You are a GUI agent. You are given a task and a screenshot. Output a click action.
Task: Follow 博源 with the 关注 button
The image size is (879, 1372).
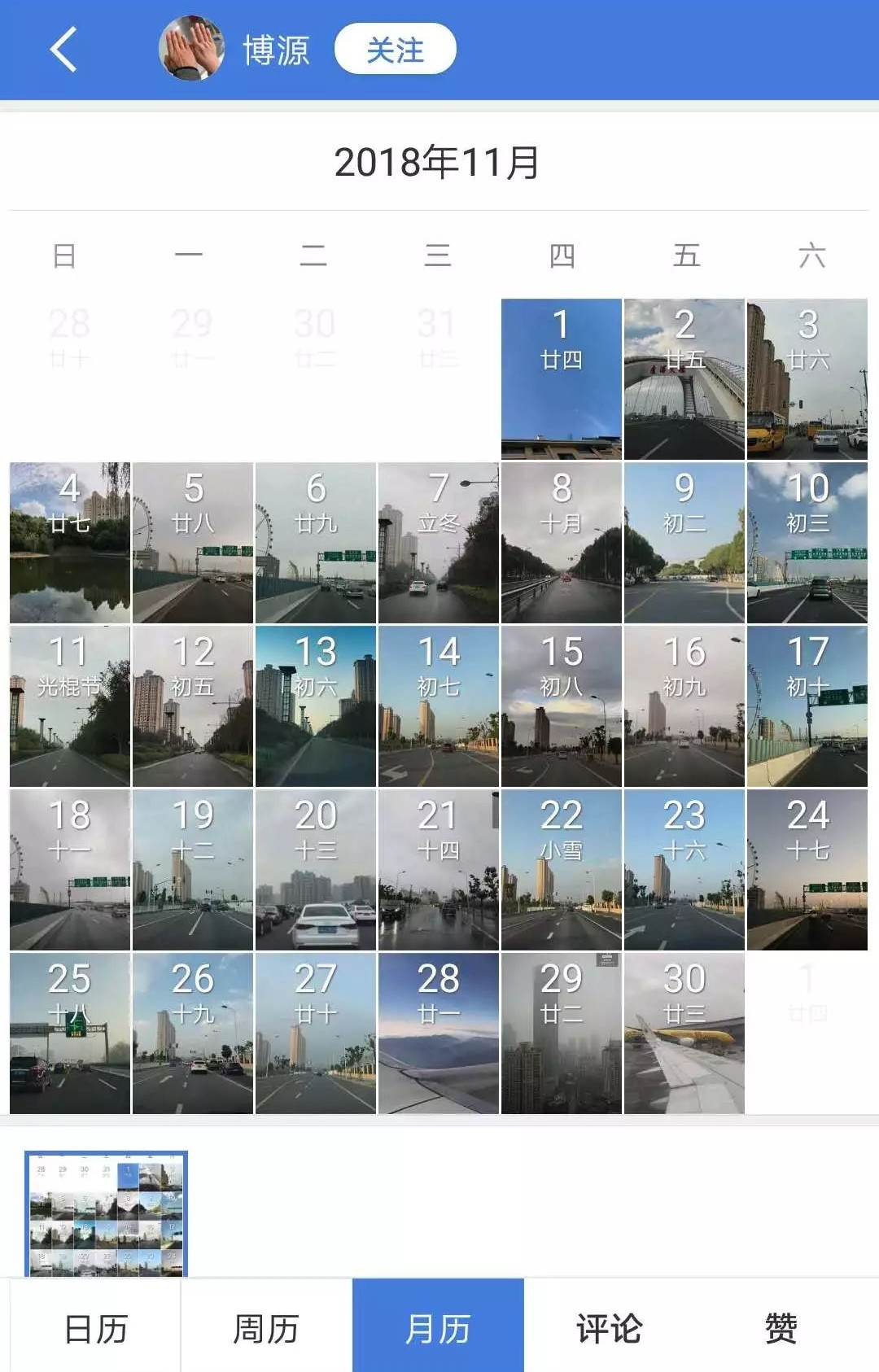point(395,50)
